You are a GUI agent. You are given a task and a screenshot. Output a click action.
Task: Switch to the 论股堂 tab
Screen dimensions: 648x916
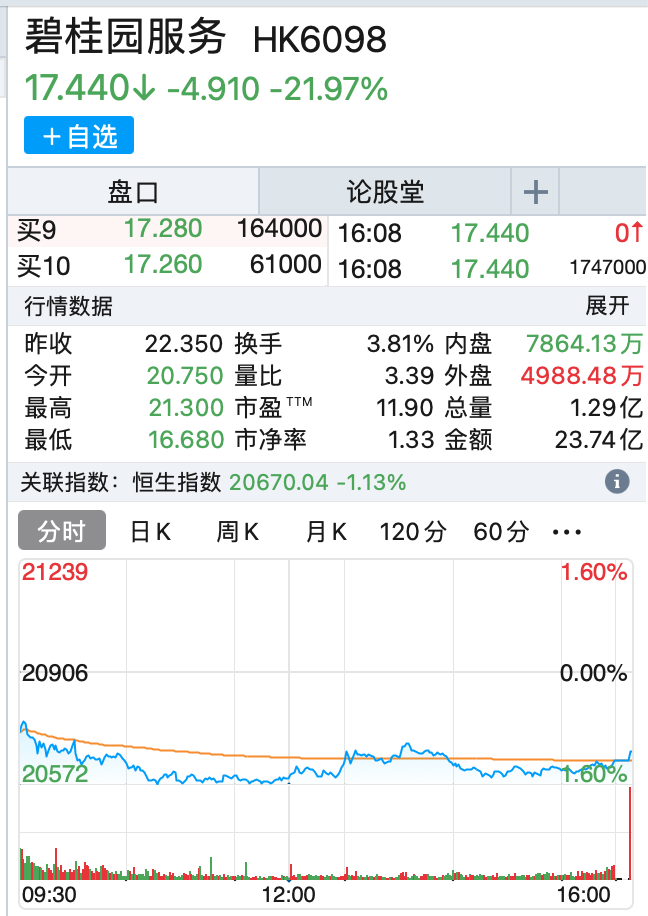385,191
